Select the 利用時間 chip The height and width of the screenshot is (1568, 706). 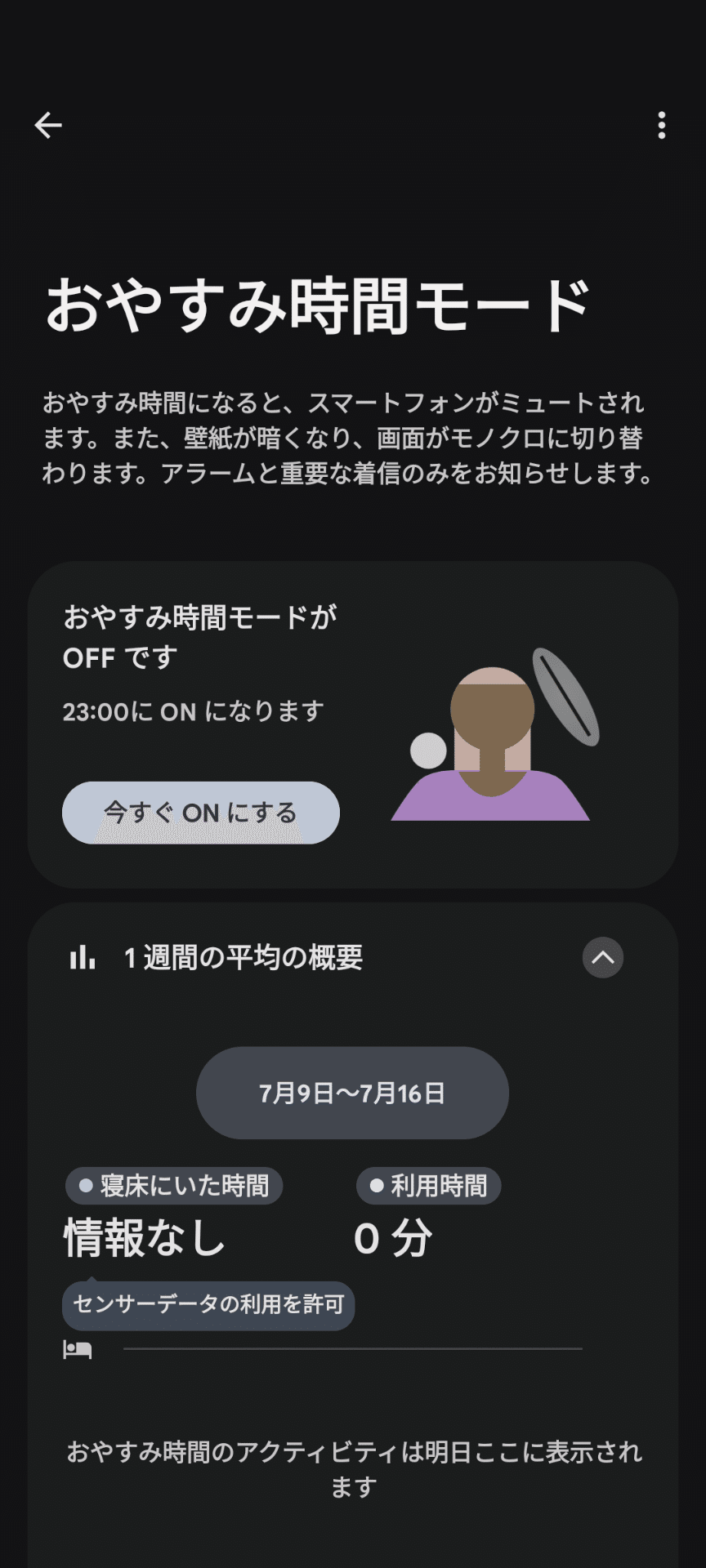(x=428, y=1186)
